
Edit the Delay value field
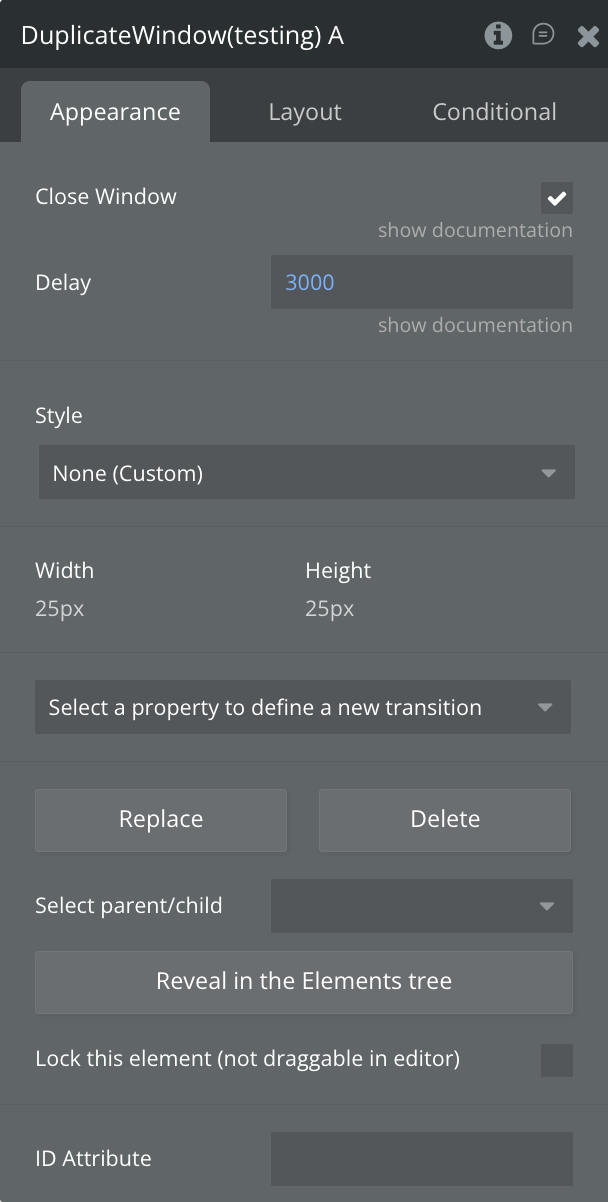pyautogui.click(x=421, y=282)
